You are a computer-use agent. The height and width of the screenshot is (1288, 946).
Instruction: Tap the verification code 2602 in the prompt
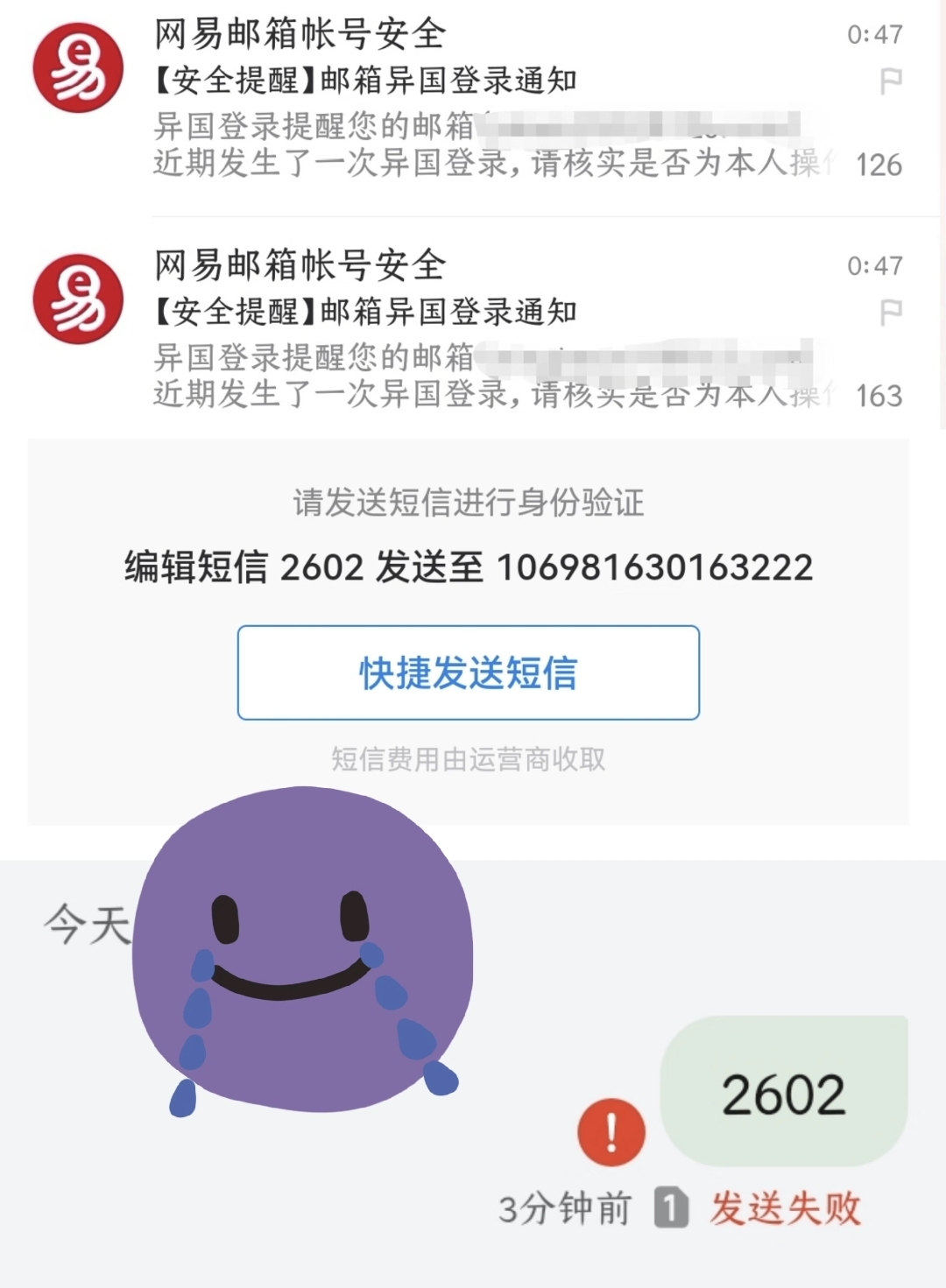(x=321, y=568)
